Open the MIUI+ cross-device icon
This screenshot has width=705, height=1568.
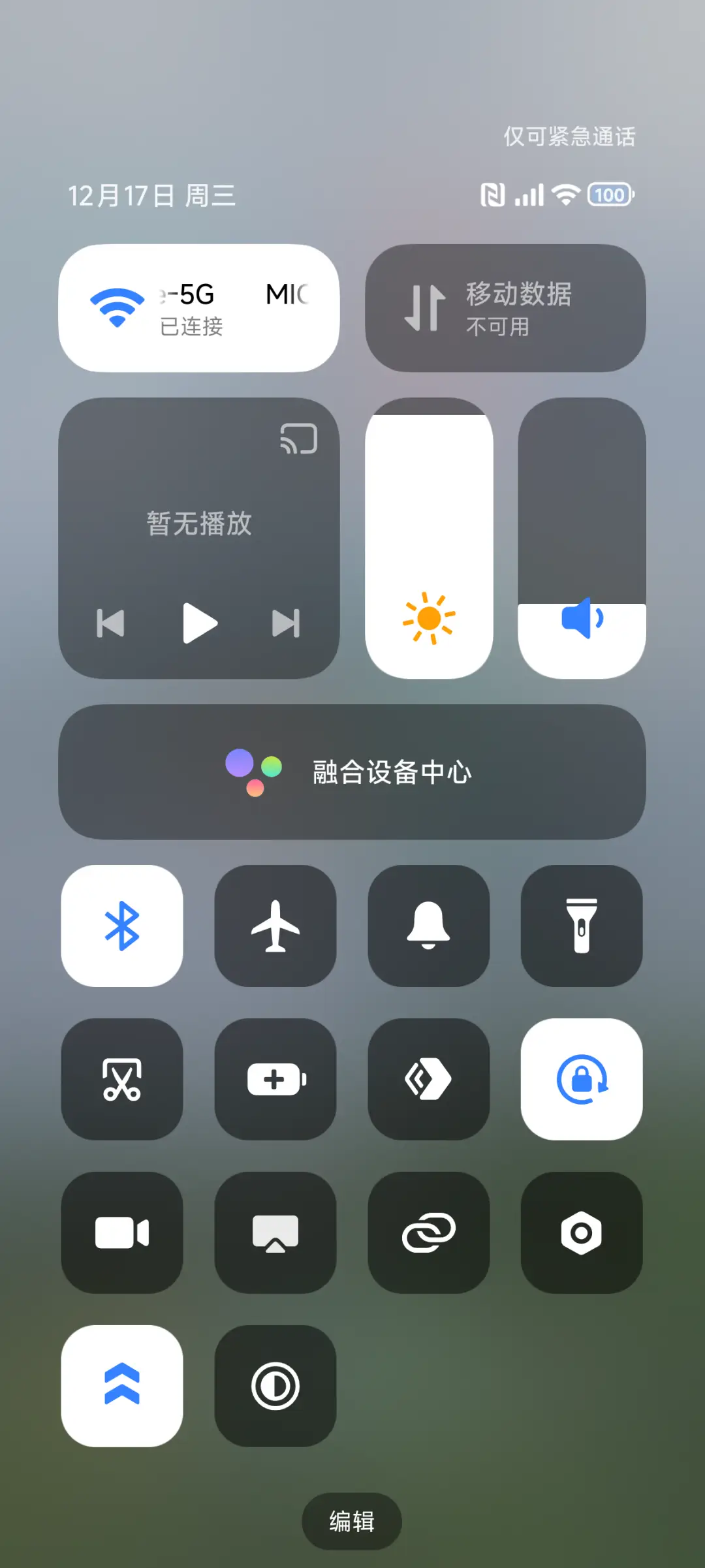pyautogui.click(x=428, y=1080)
